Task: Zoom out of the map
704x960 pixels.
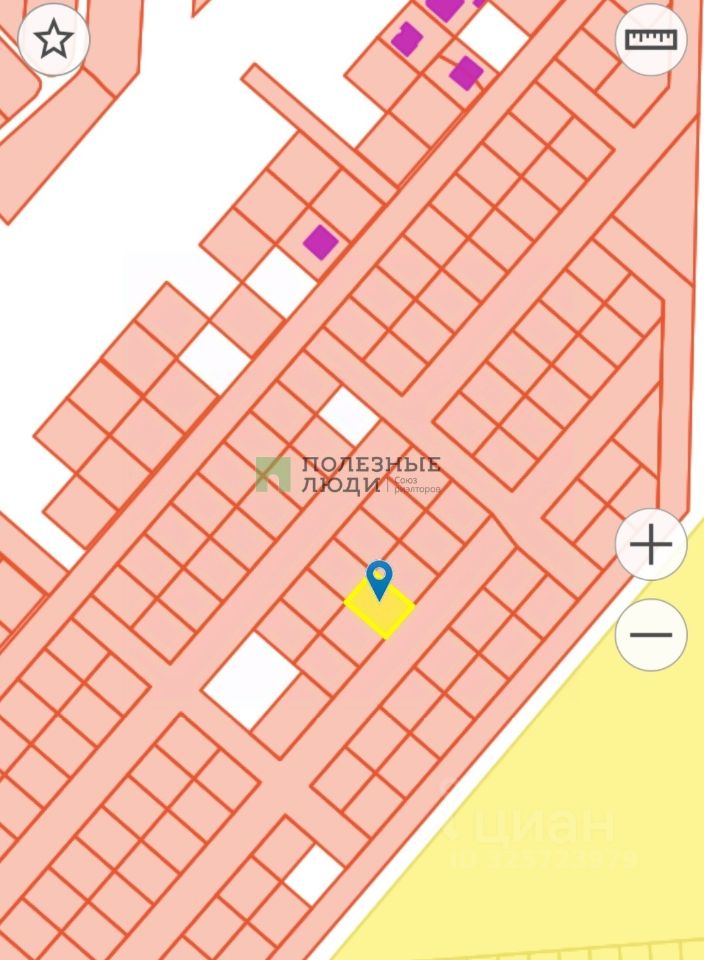Action: point(651,635)
